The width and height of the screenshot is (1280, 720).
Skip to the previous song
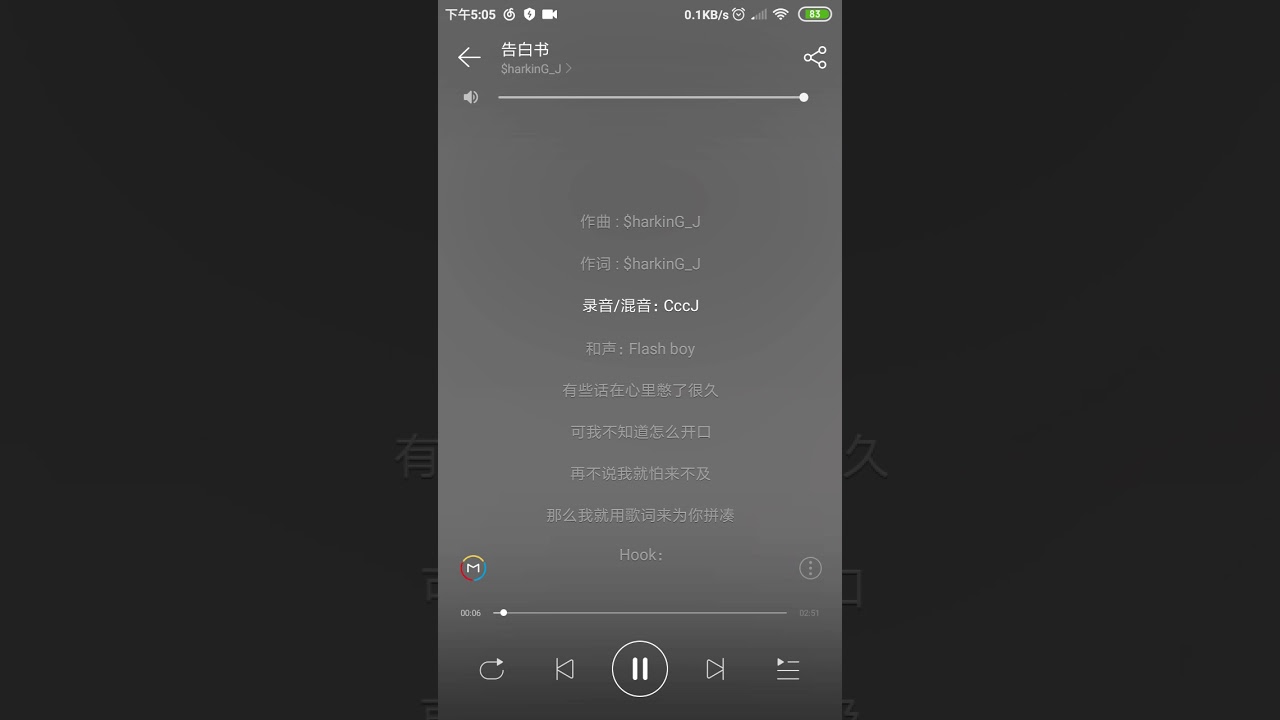coord(565,669)
